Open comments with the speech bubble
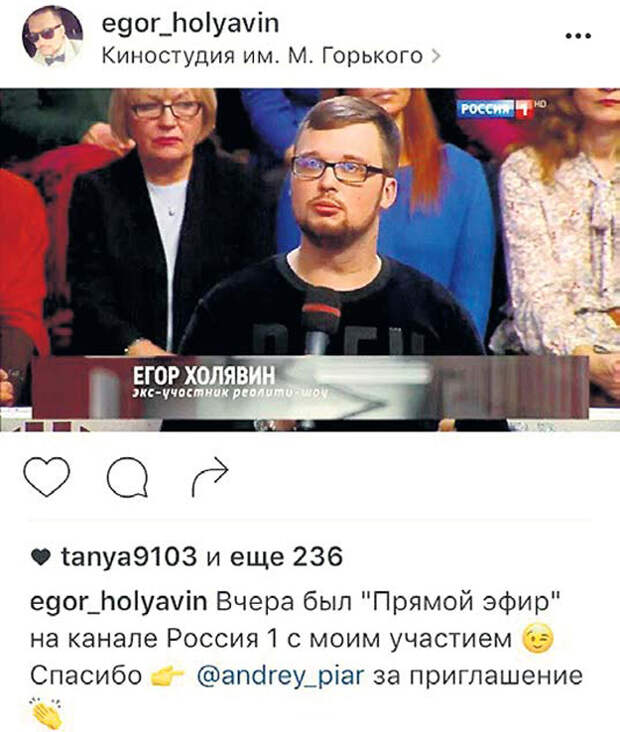Viewport: 620px width, 732px height. point(125,481)
